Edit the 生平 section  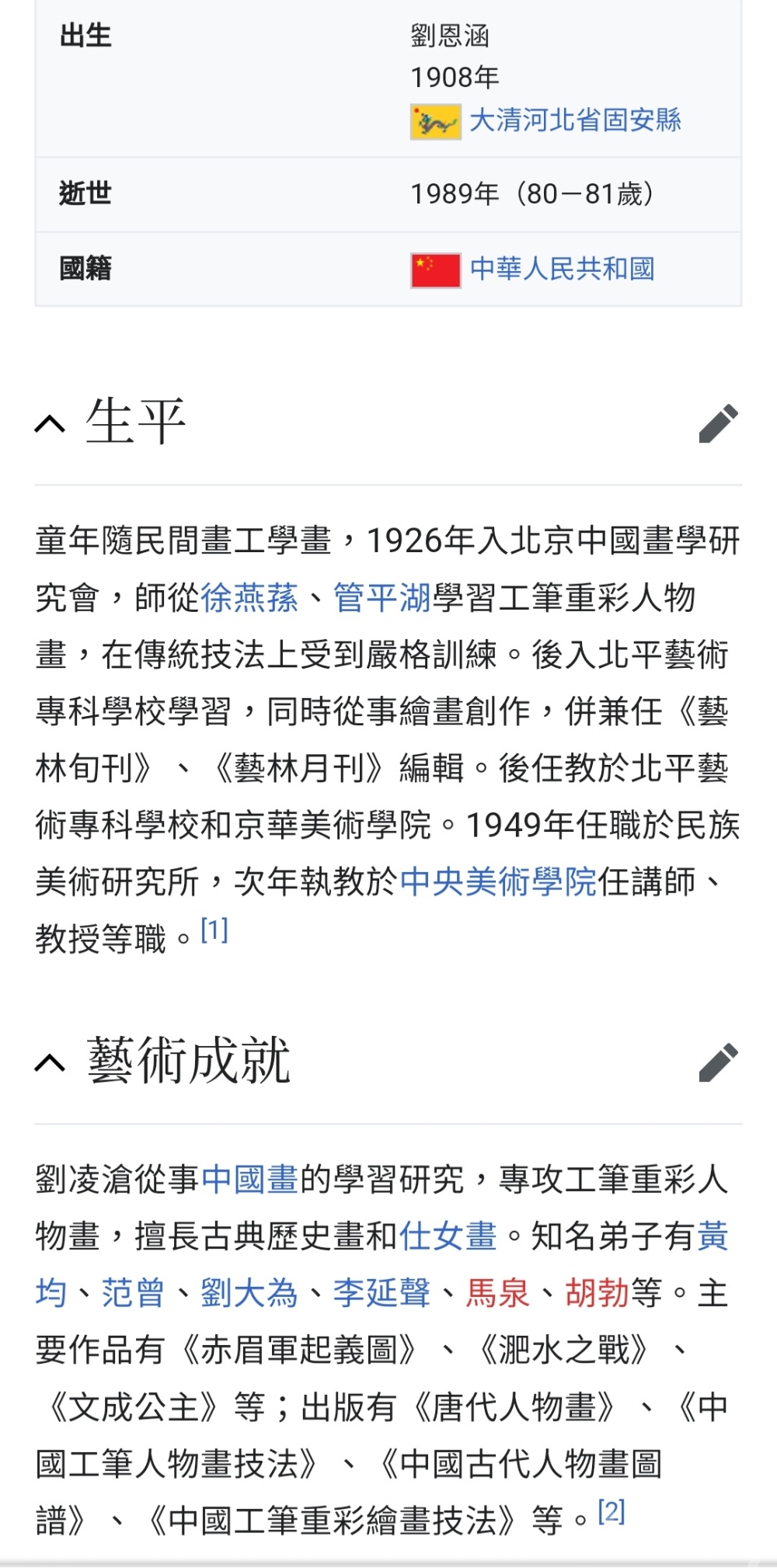pos(718,423)
